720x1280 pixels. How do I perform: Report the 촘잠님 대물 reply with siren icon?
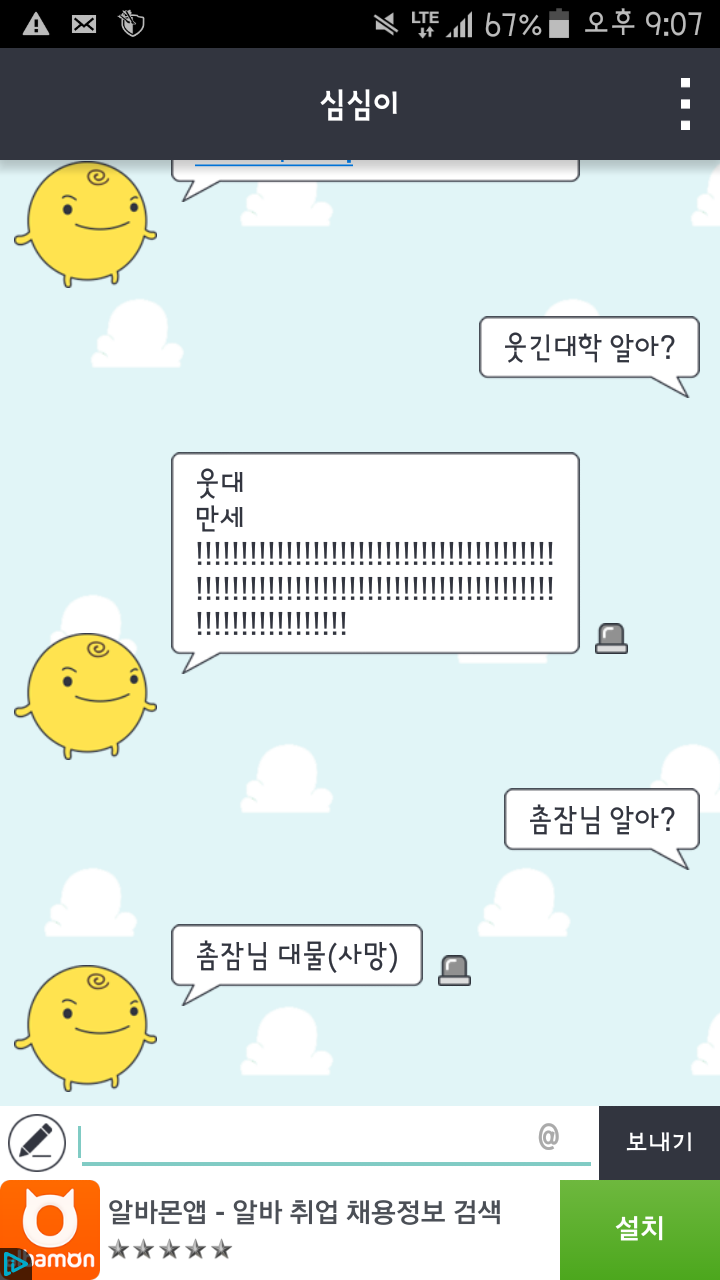[454, 970]
